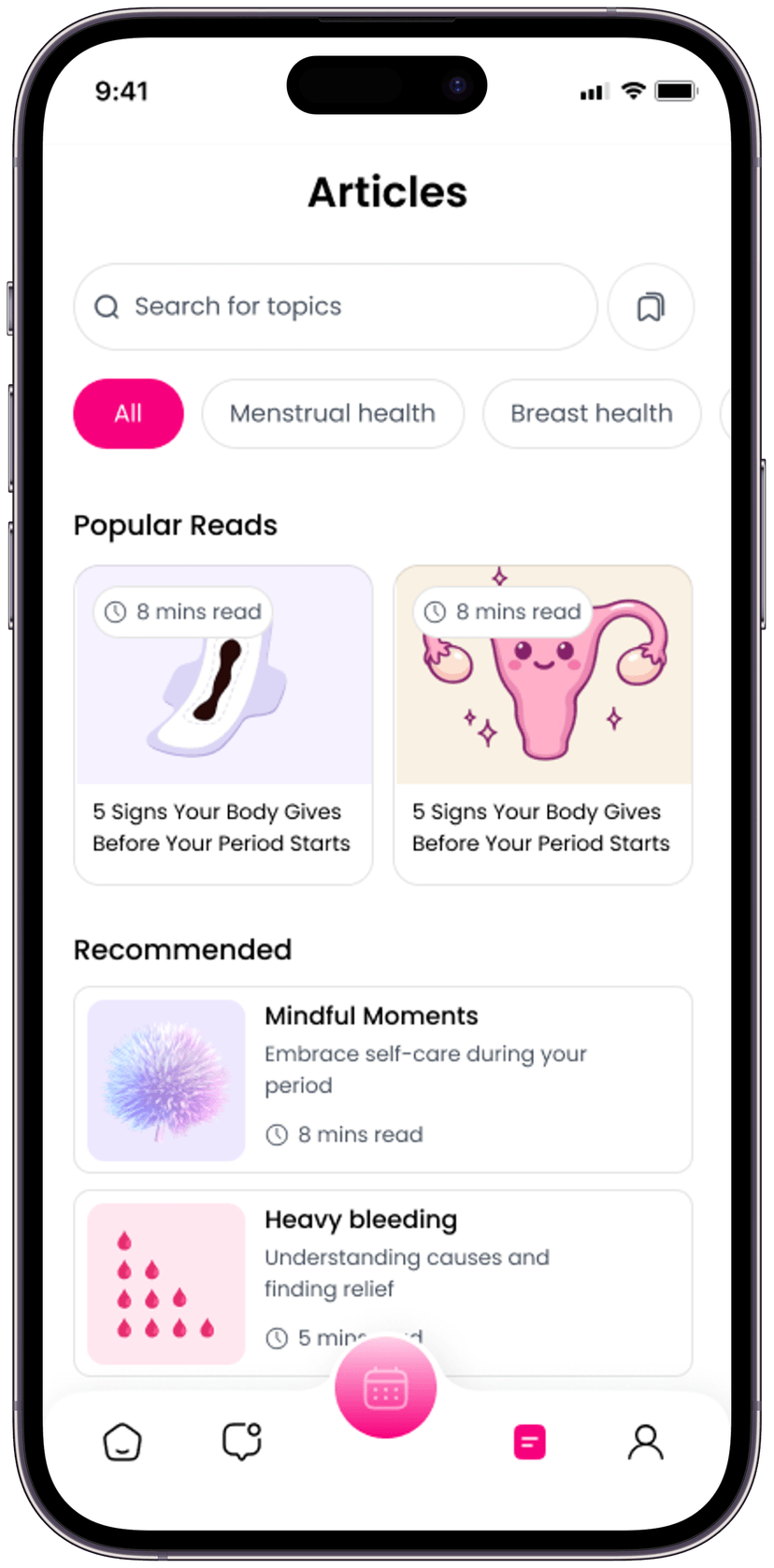The height and width of the screenshot is (1568, 774).
Task: Switch to the chat tab
Action: [241, 1442]
